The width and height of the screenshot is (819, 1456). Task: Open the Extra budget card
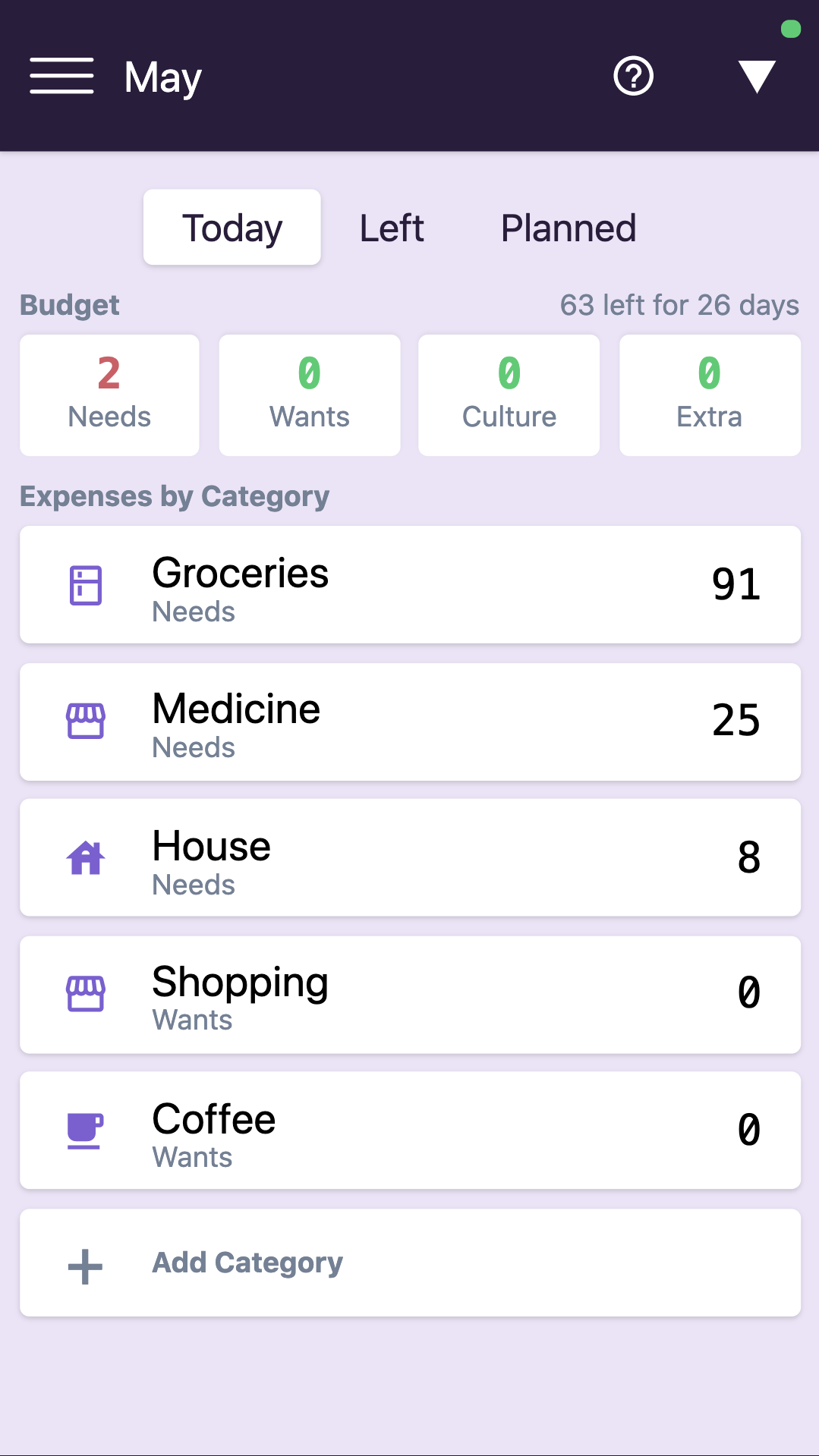click(x=710, y=395)
